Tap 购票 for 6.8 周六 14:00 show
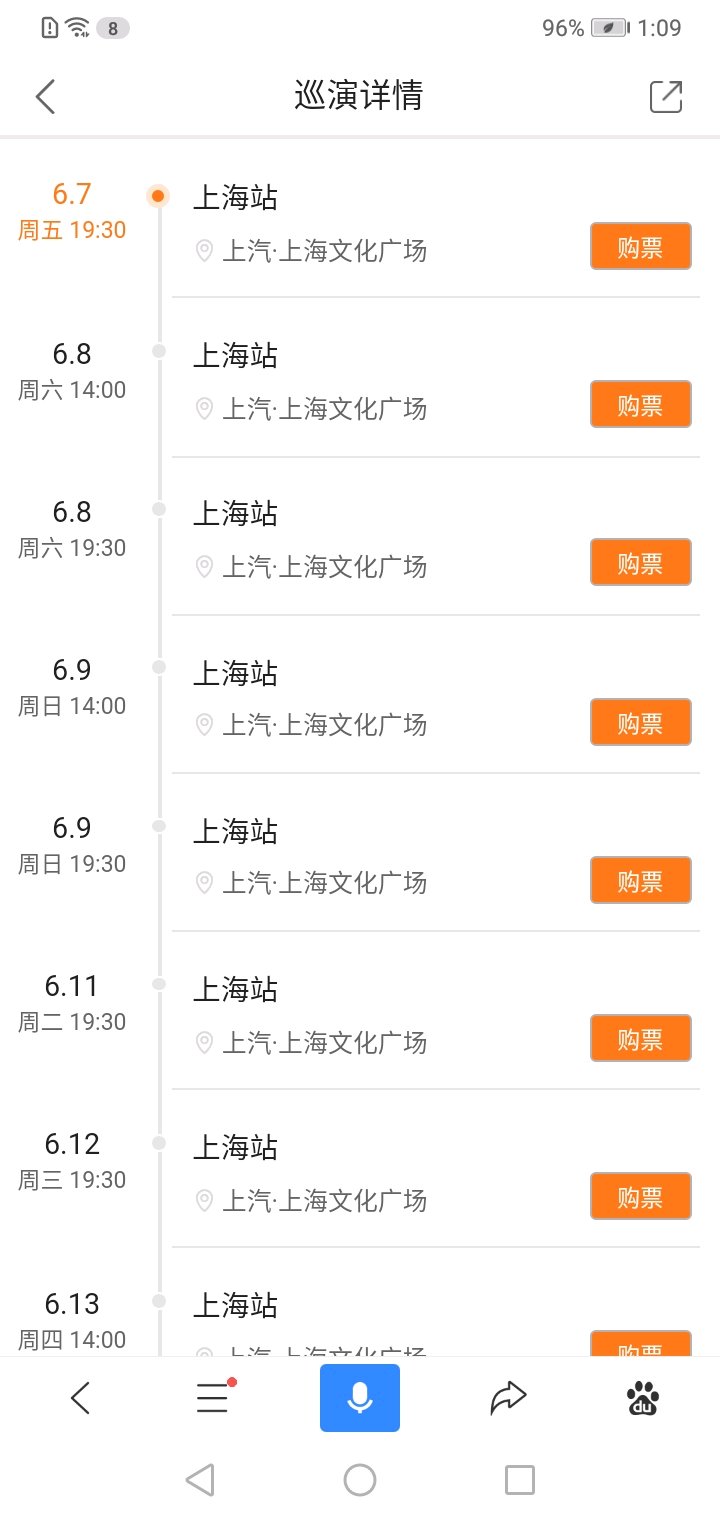The width and height of the screenshot is (720, 1520). 640,404
